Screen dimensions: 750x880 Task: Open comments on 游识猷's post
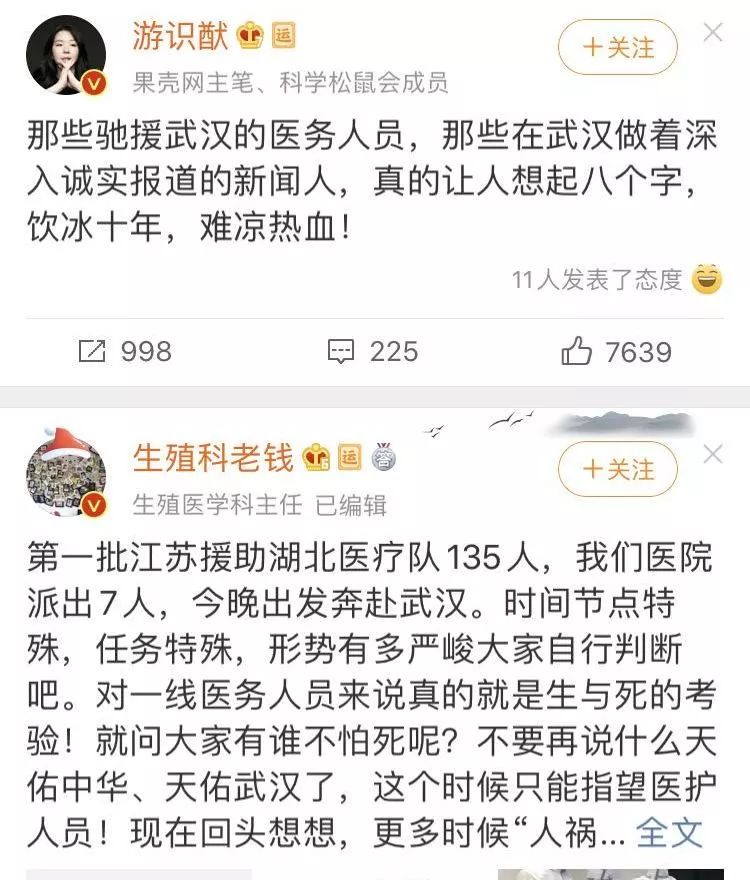[372, 351]
